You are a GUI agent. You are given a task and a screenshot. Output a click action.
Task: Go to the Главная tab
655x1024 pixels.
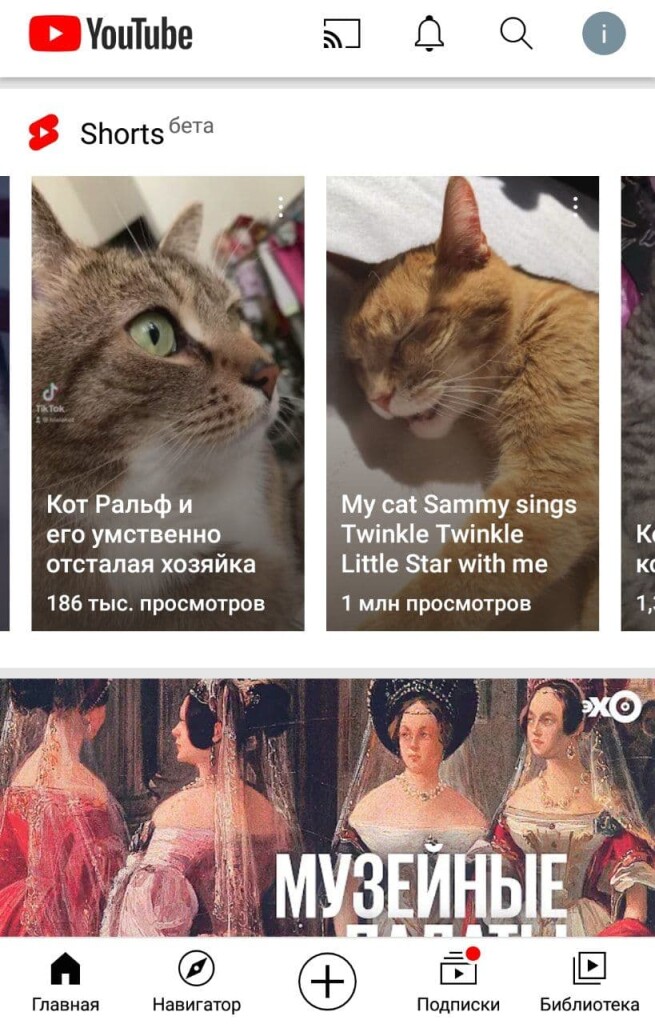(x=65, y=981)
